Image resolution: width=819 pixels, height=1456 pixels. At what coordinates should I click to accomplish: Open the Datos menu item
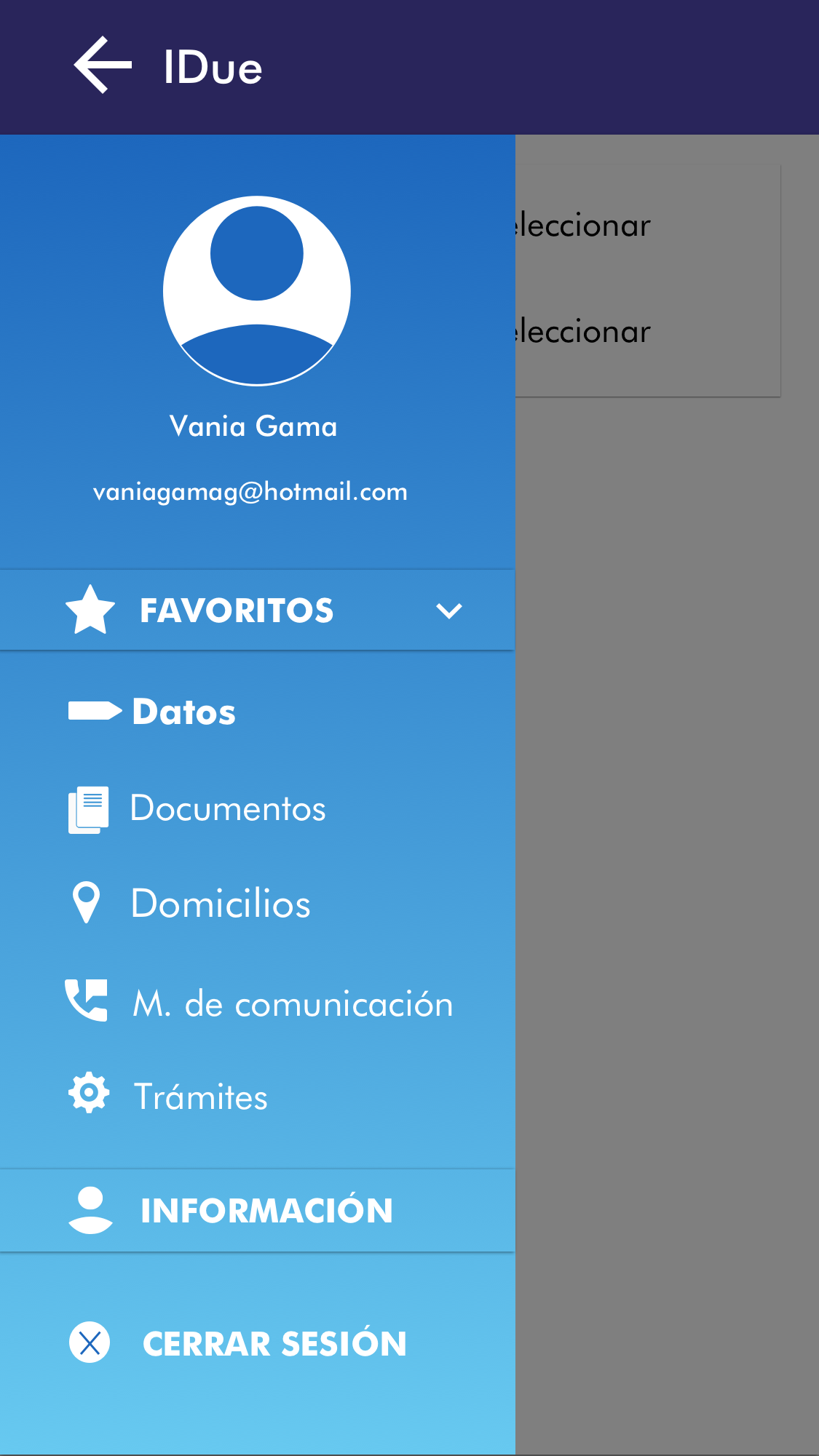pos(184,712)
